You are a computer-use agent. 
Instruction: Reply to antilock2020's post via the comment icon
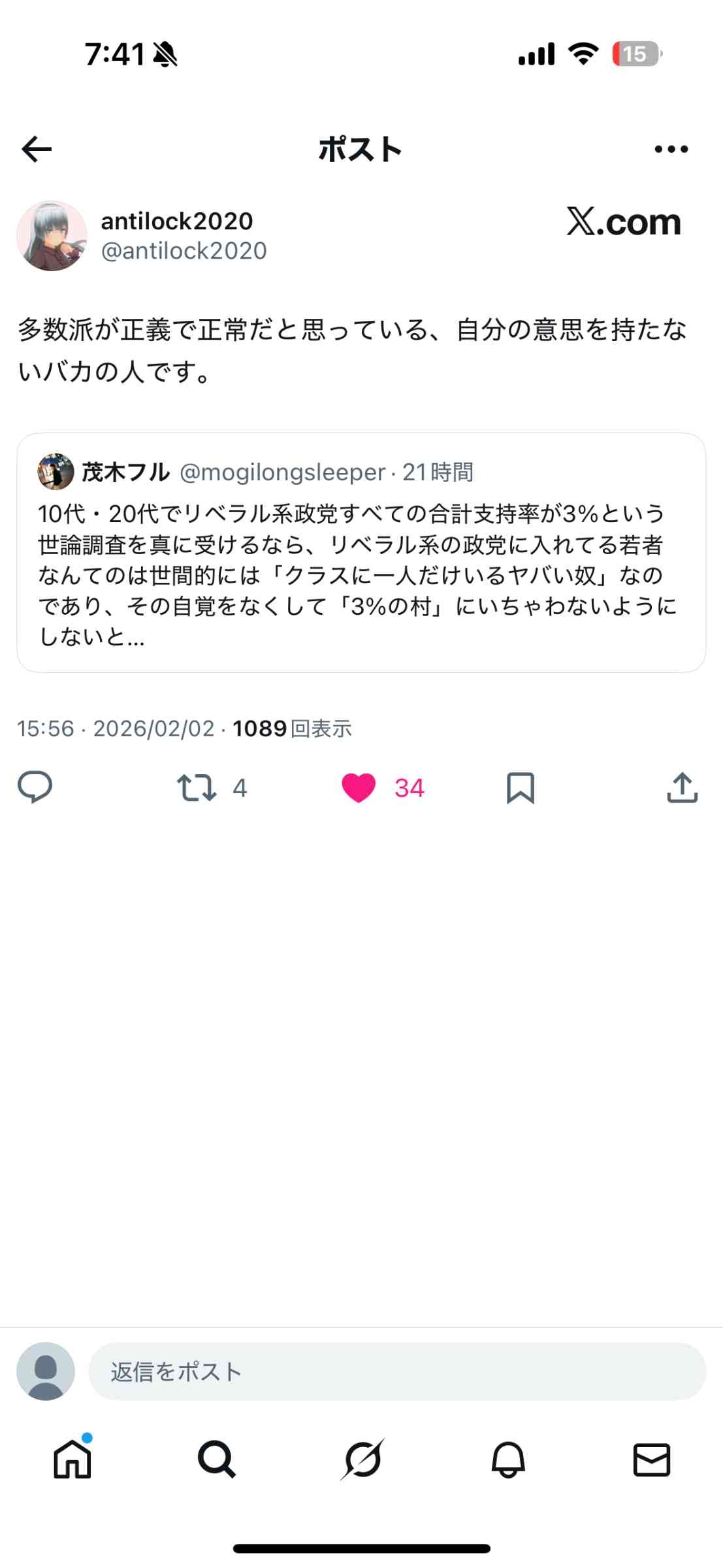tap(35, 787)
